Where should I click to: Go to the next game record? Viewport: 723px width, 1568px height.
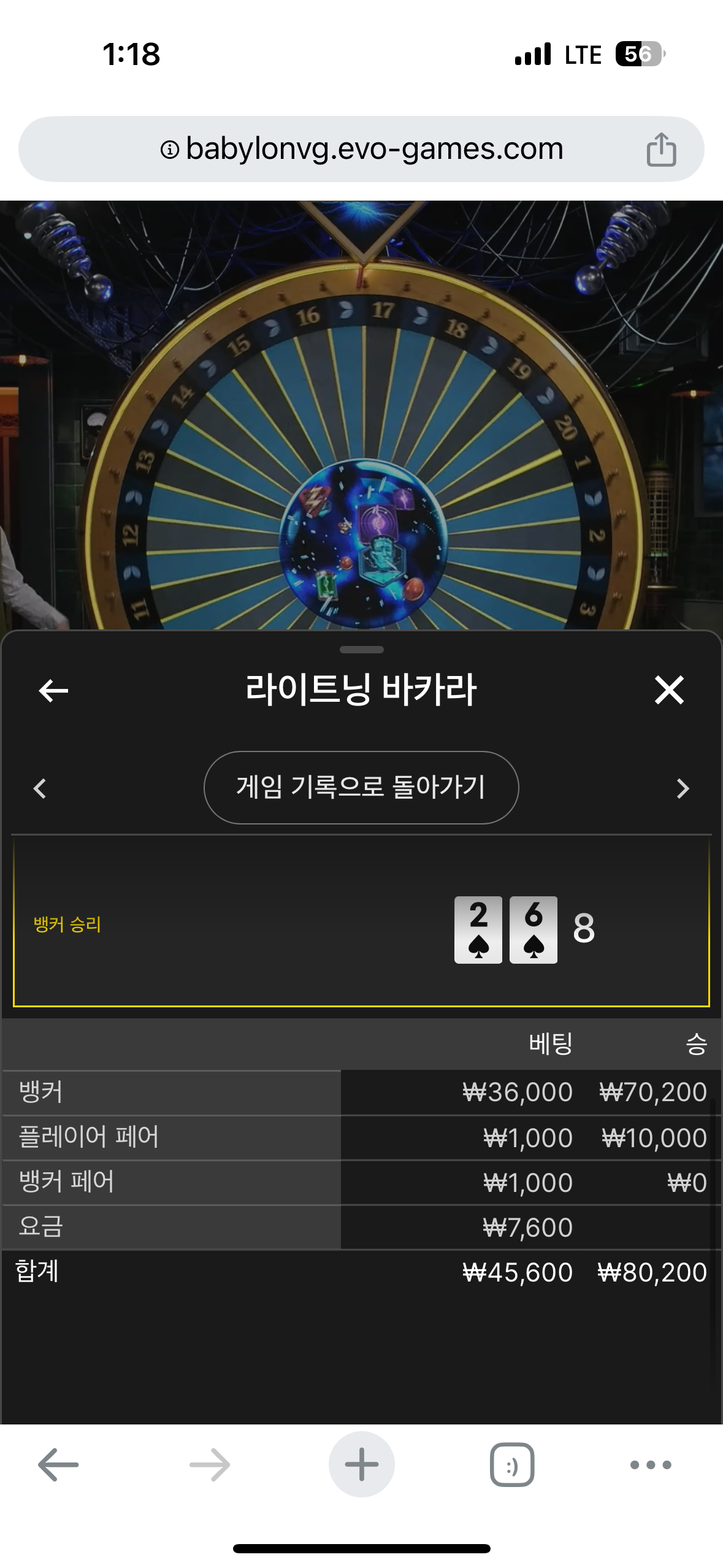683,788
